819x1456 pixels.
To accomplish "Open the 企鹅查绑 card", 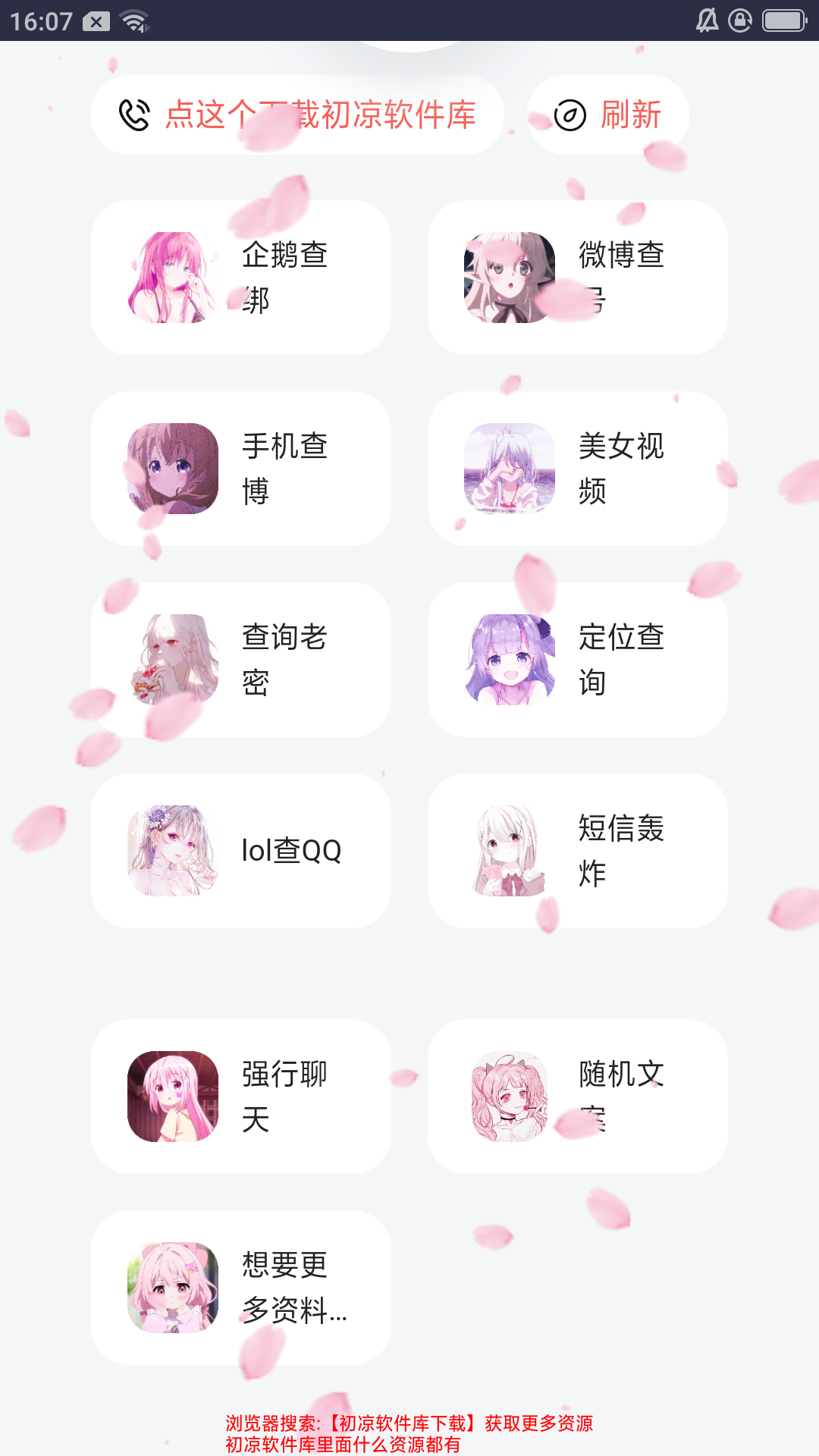I will 241,278.
